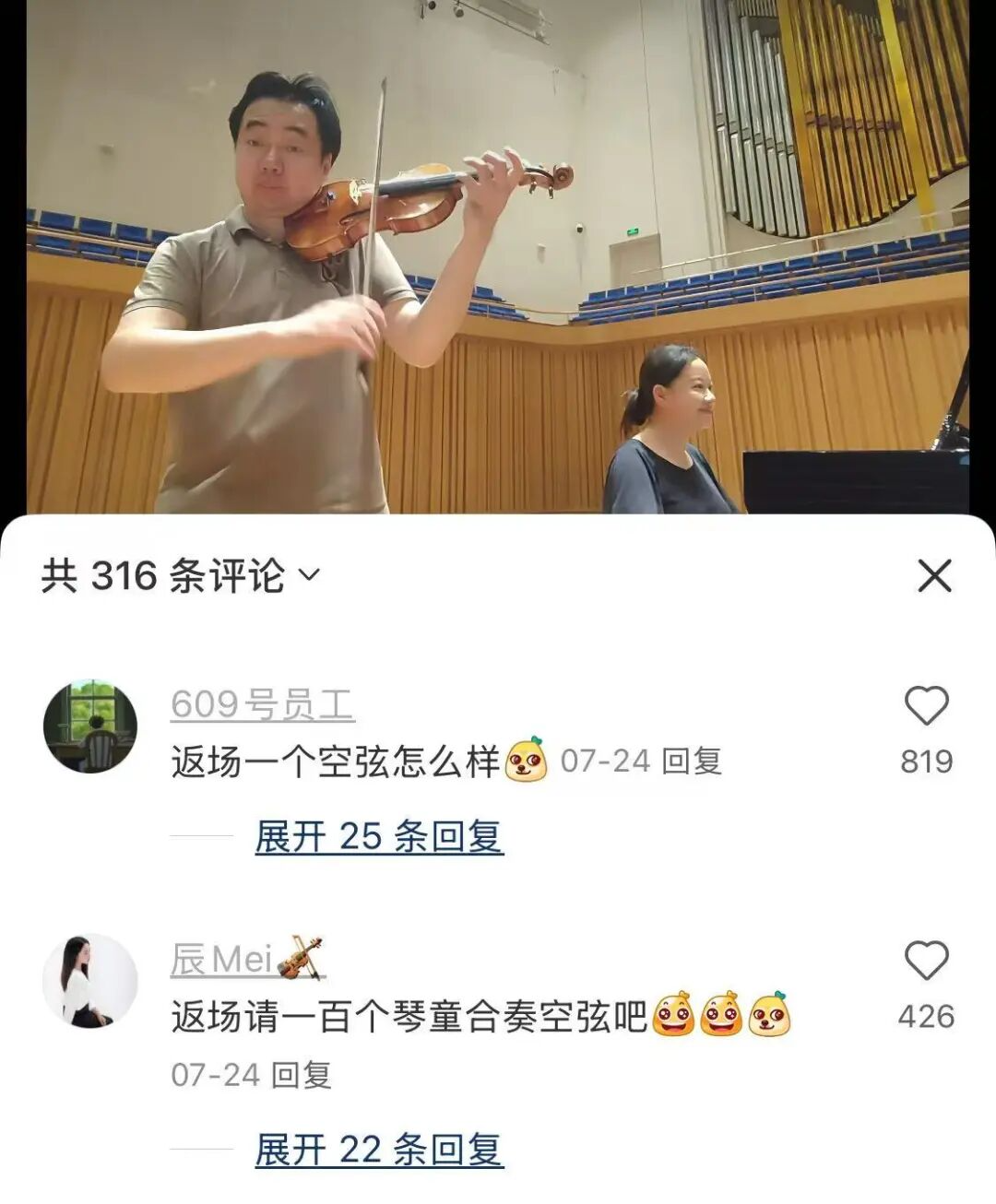Expand 展开 22 条回复
Image resolution: width=996 pixels, height=1204 pixels.
378,1150
